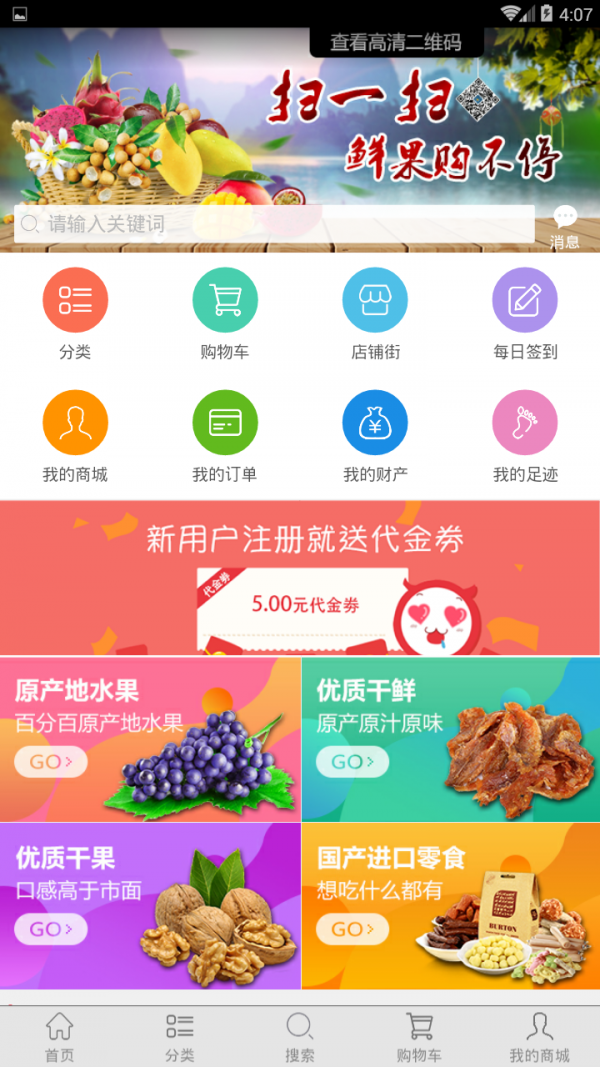The height and width of the screenshot is (1067, 600).
Task: Switch to the 搜索 search tab
Action: click(300, 1036)
